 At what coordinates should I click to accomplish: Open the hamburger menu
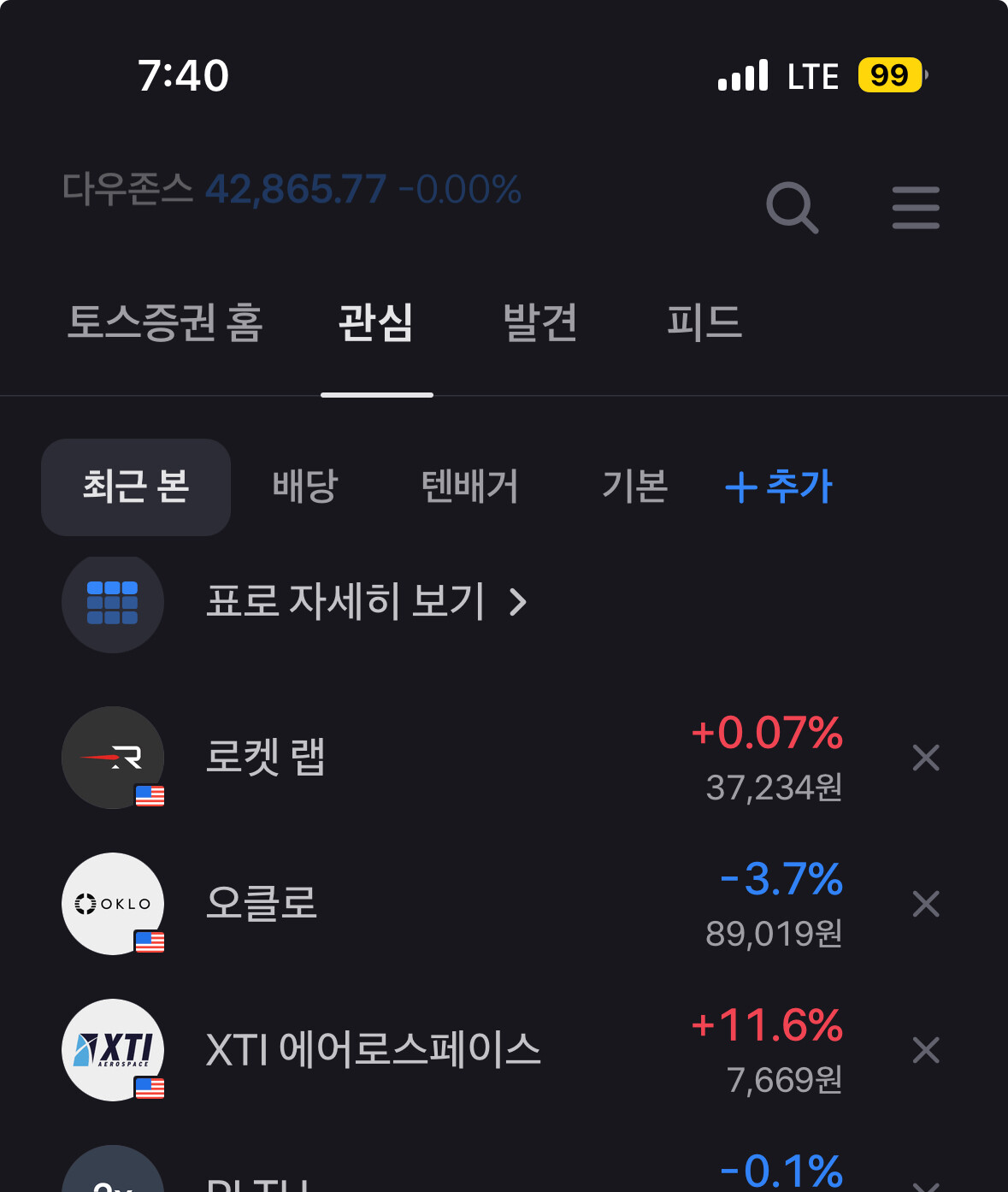[916, 208]
